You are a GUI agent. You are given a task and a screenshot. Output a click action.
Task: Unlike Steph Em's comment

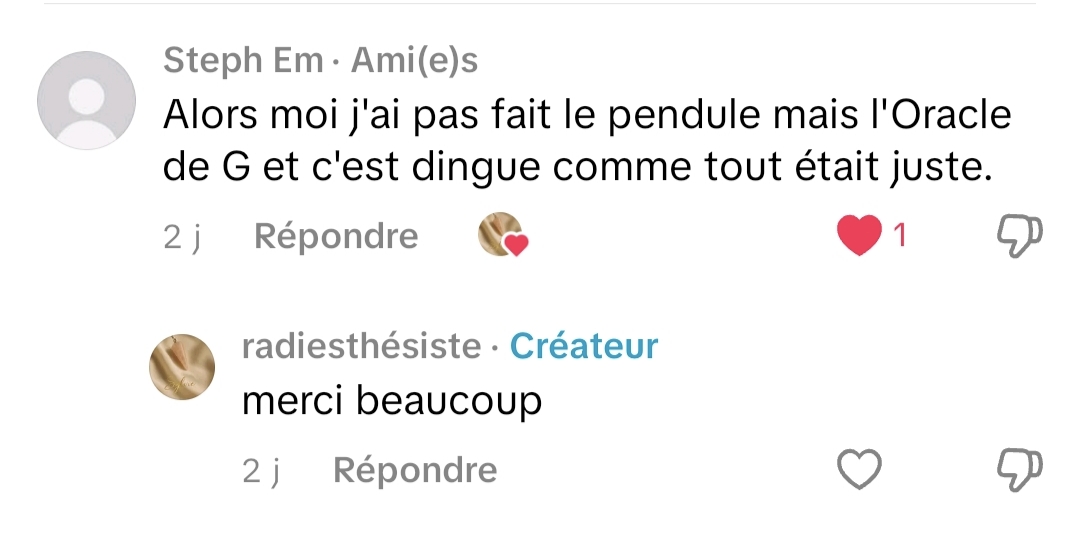(859, 236)
